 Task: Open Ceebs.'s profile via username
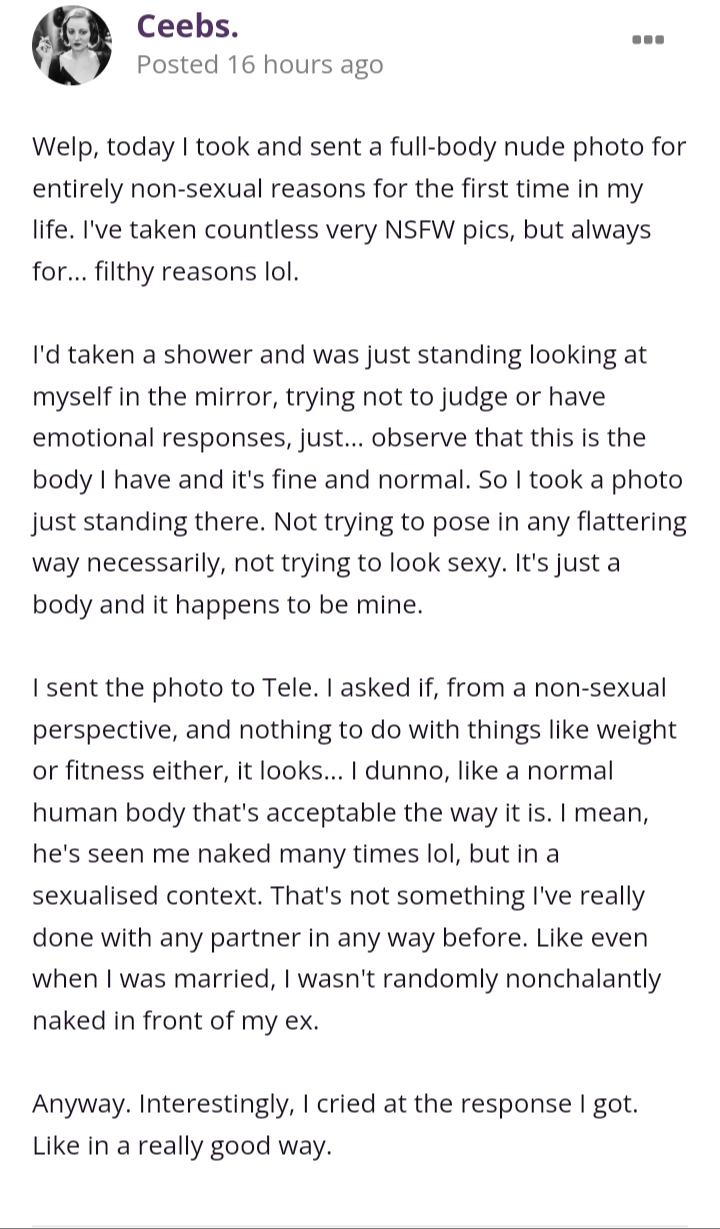click(x=187, y=25)
